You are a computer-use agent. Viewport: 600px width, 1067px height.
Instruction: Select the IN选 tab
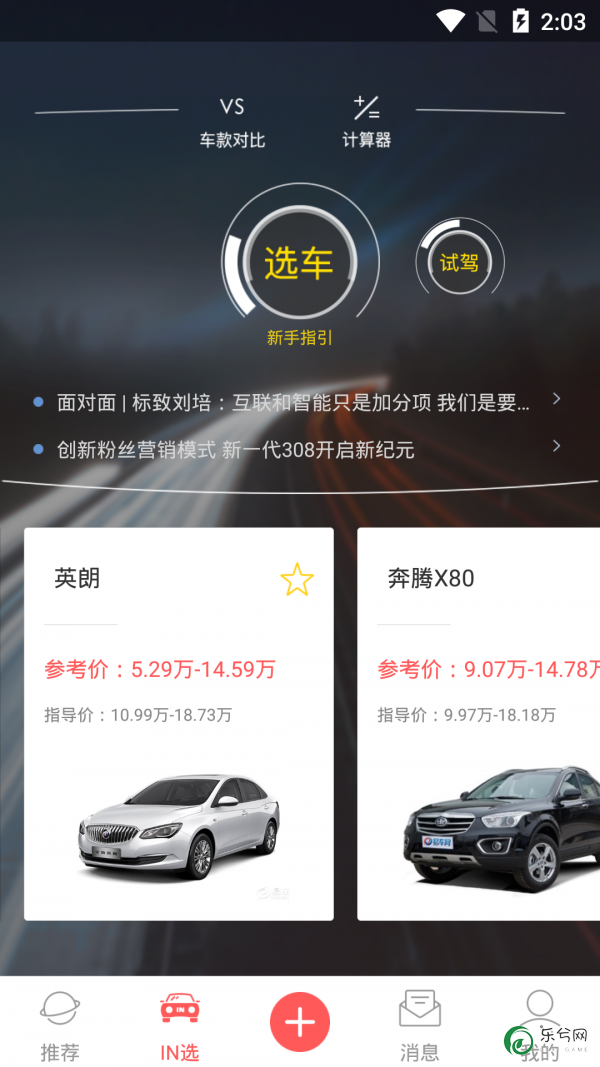180,1024
